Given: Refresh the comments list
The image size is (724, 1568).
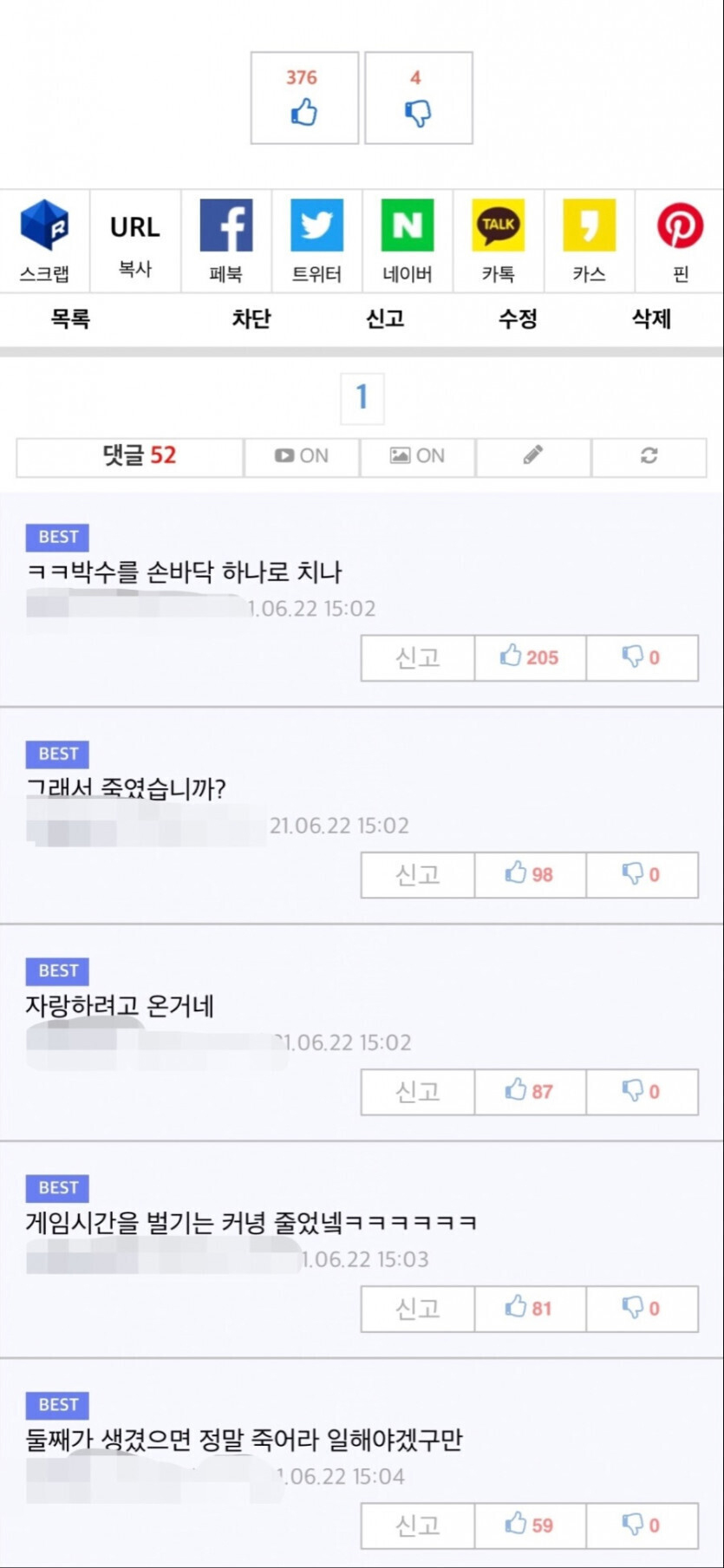Looking at the screenshot, I should click(x=649, y=456).
